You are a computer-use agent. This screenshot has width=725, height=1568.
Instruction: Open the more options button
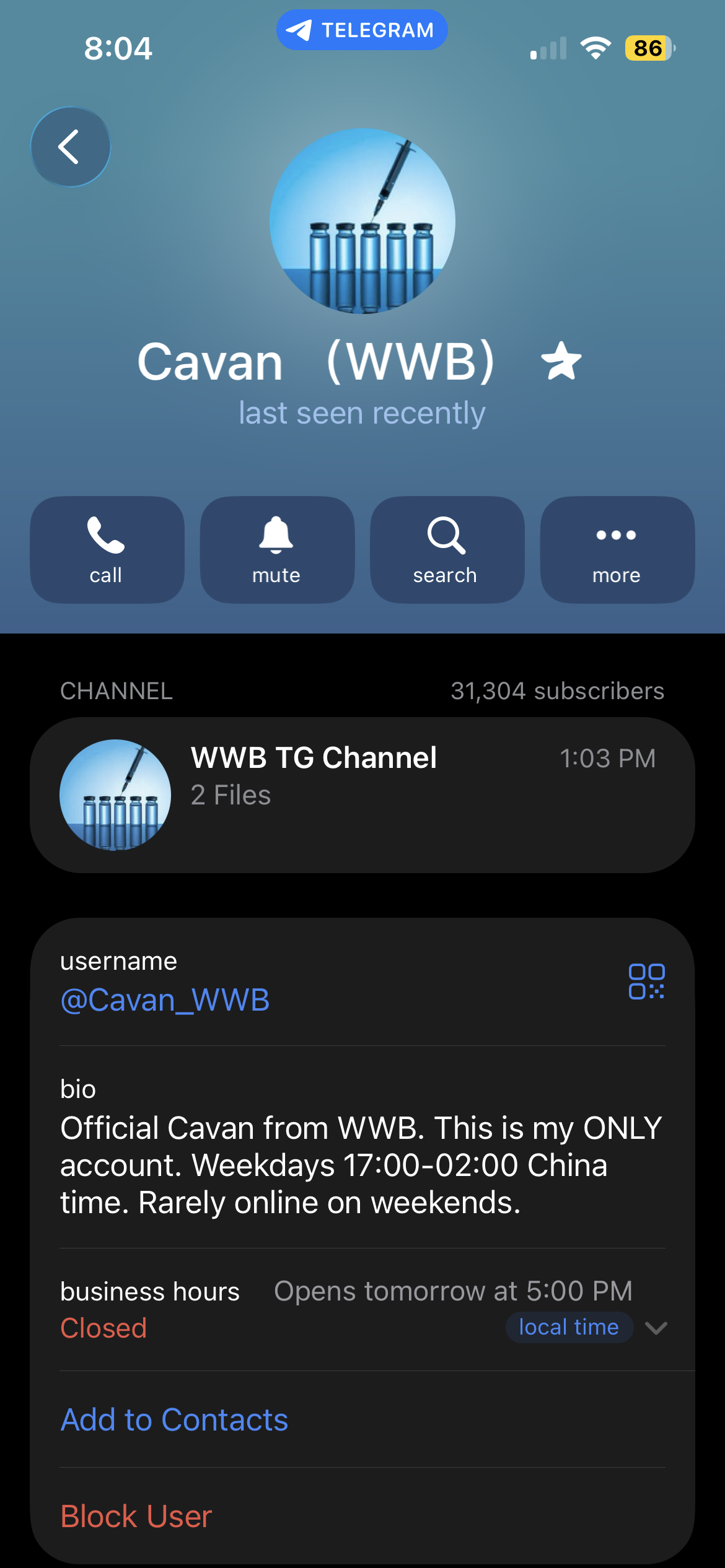(617, 549)
